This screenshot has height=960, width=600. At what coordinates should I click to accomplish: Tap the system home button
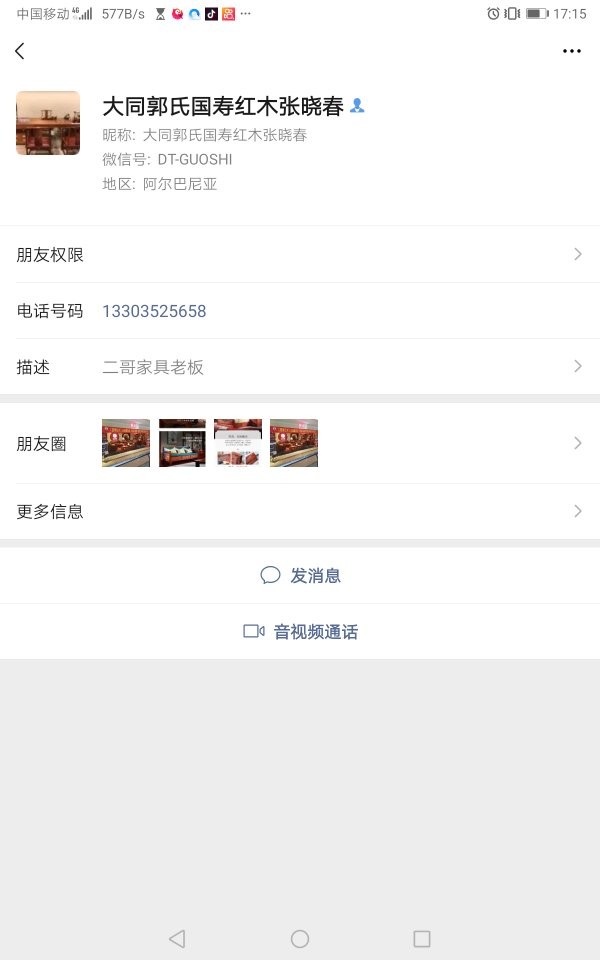coord(300,938)
